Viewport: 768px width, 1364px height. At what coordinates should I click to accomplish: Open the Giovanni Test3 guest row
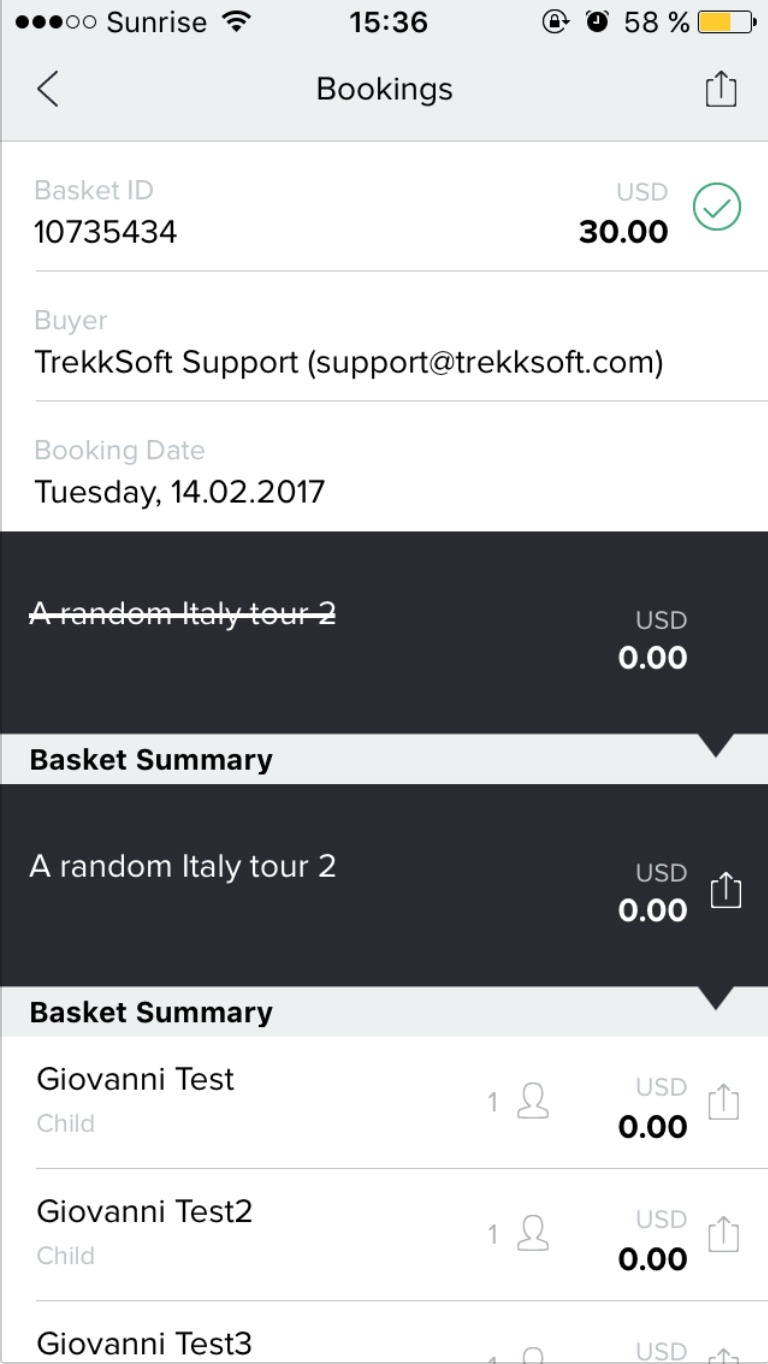(384, 1332)
